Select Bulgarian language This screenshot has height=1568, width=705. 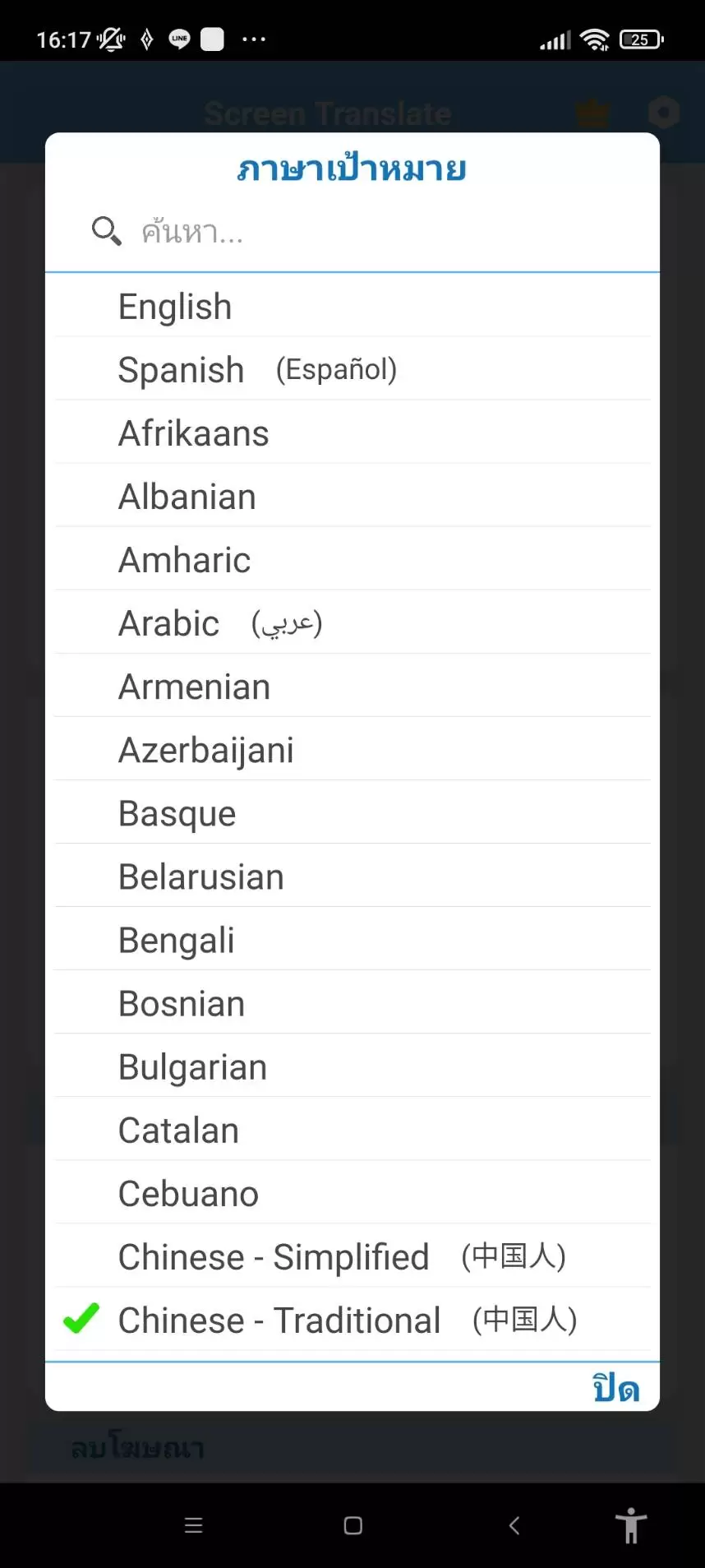352,1066
